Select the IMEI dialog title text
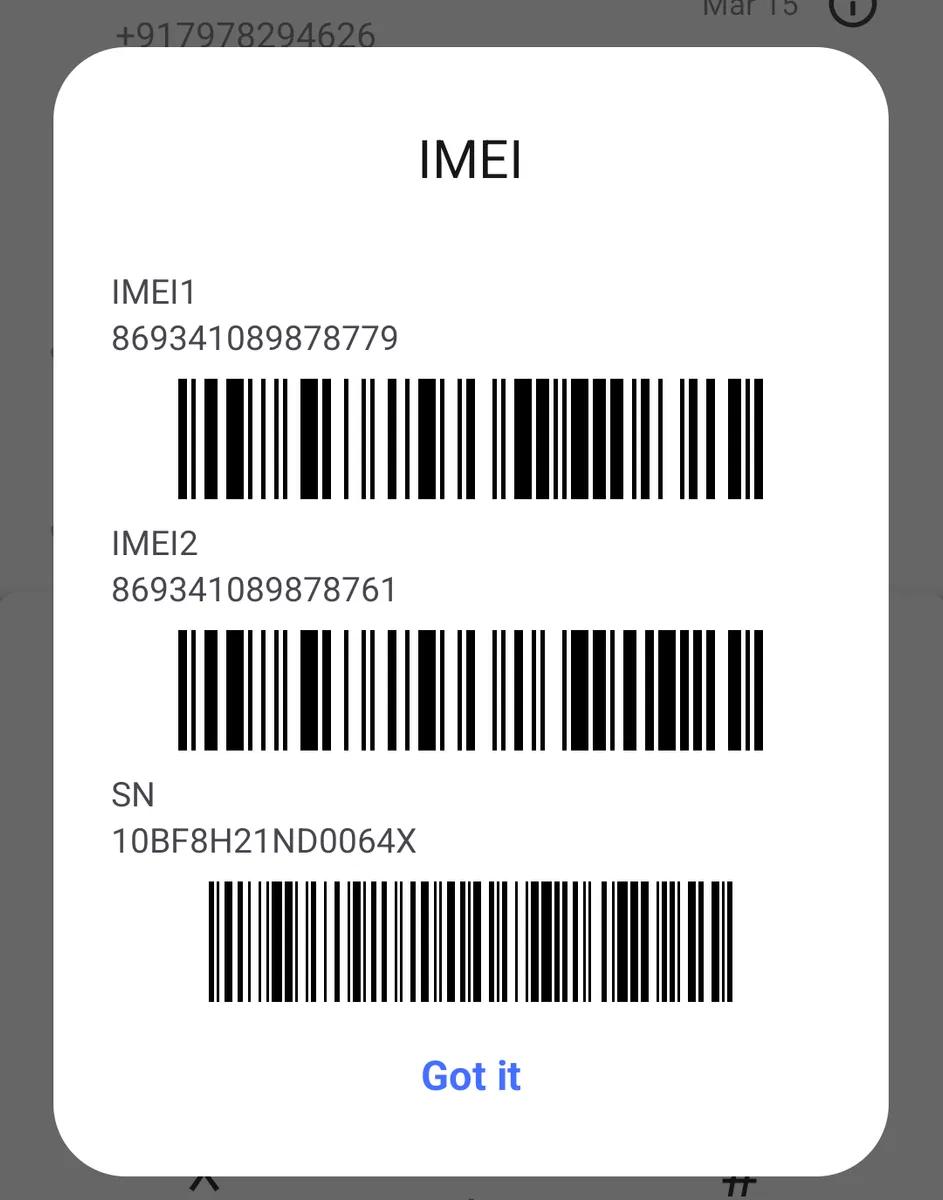The height and width of the screenshot is (1200, 943). (471, 159)
